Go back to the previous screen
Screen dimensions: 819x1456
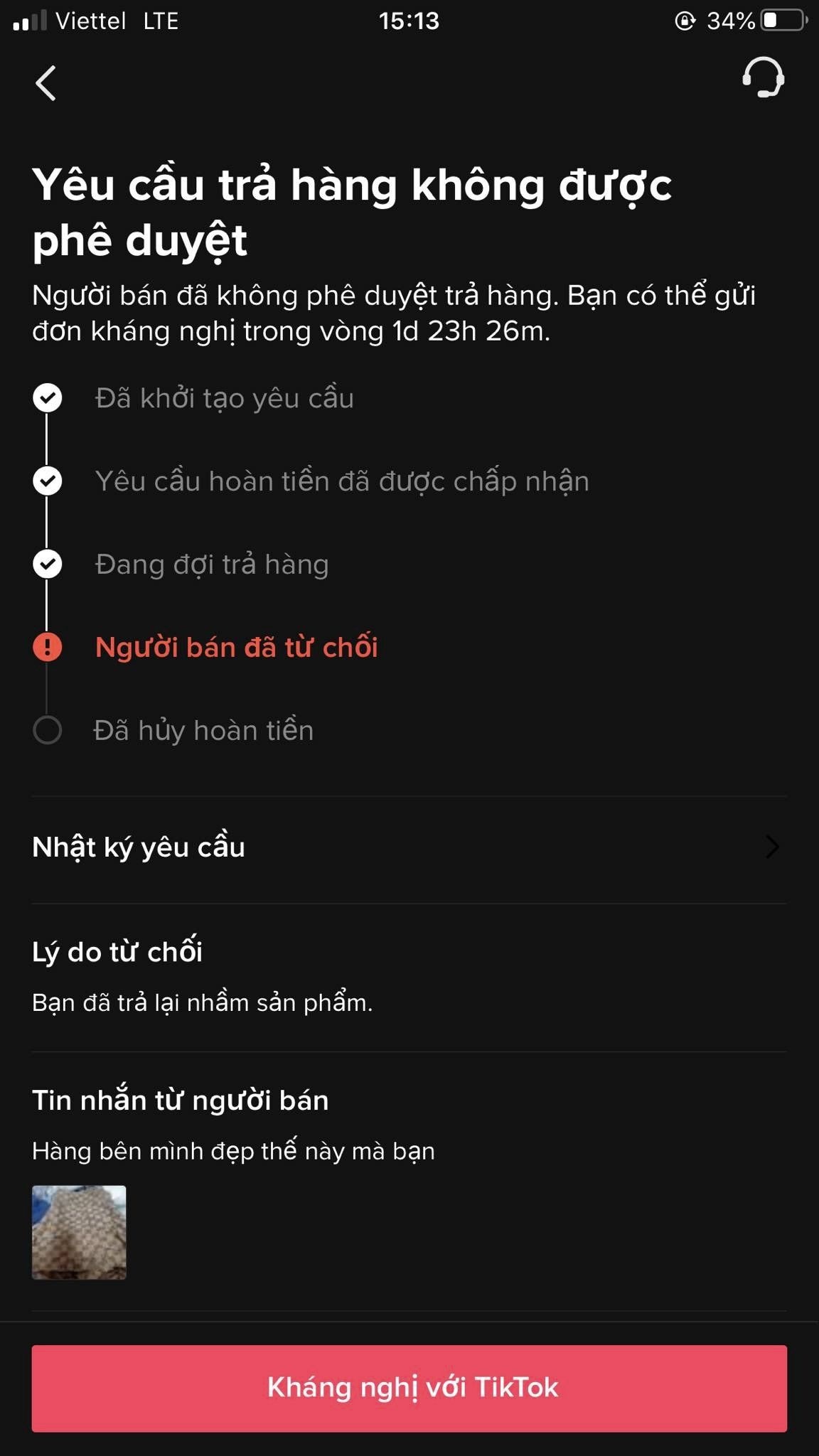pyautogui.click(x=46, y=83)
